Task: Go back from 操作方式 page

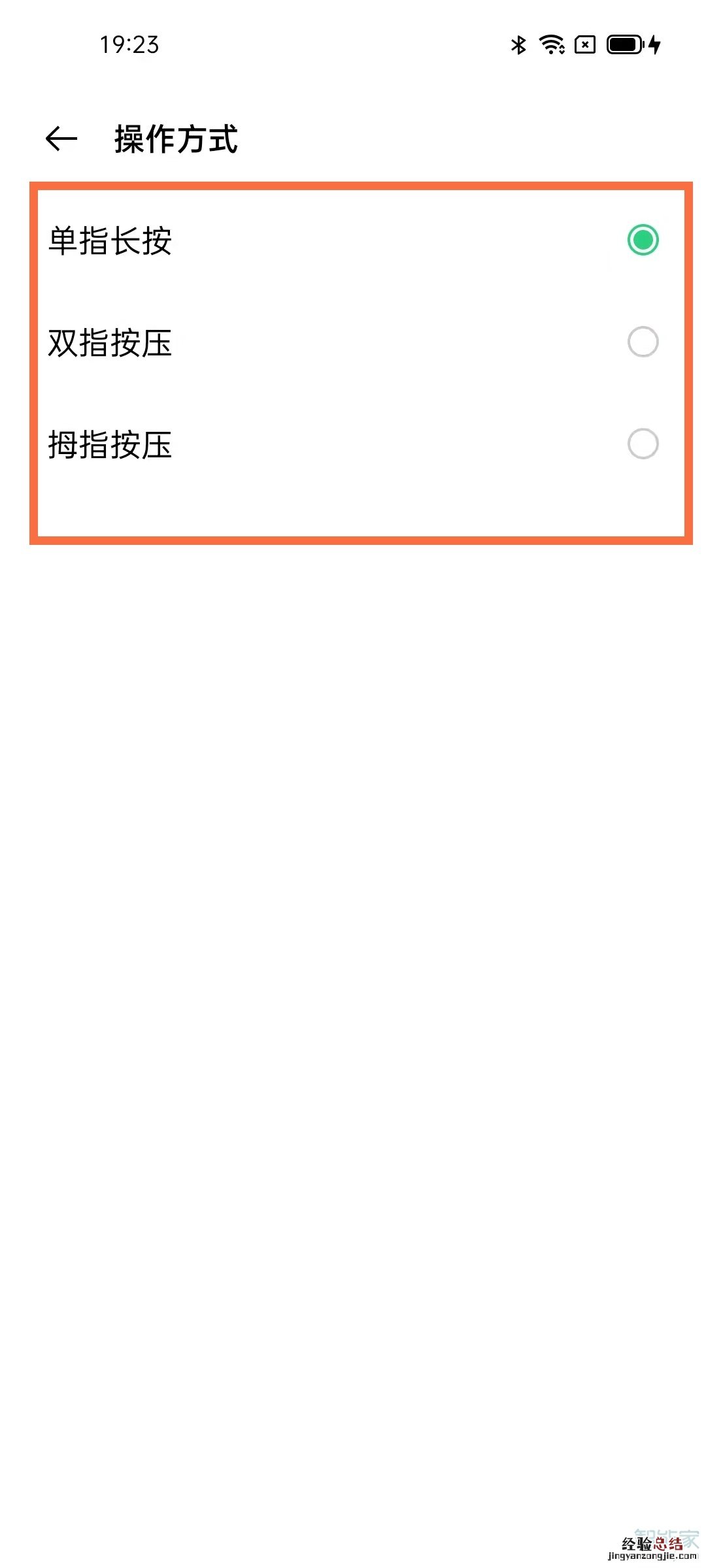Action: [61, 139]
